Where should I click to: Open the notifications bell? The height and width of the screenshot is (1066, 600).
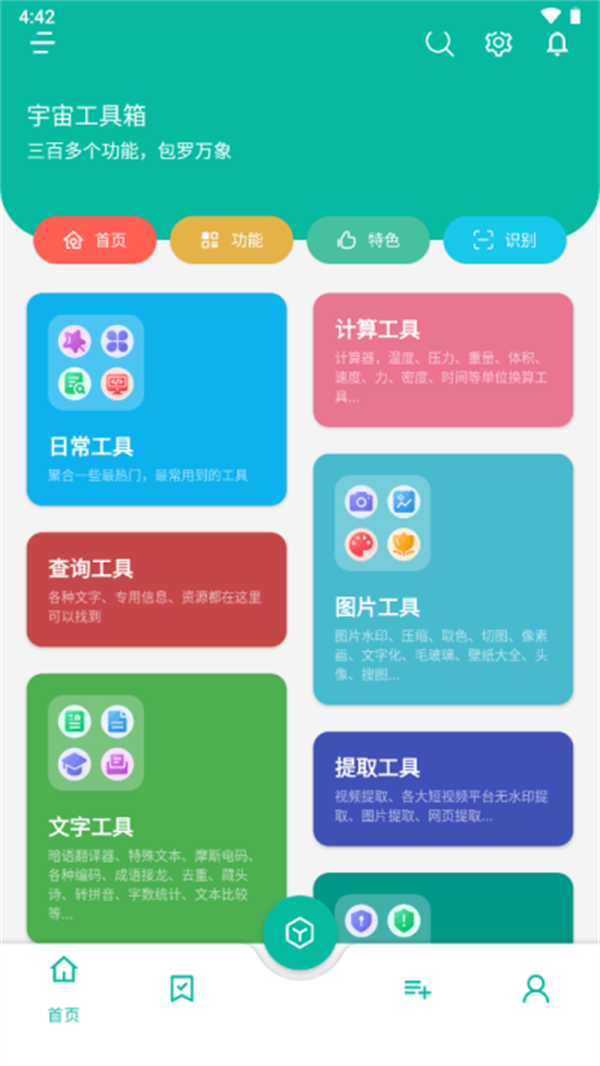tap(556, 43)
